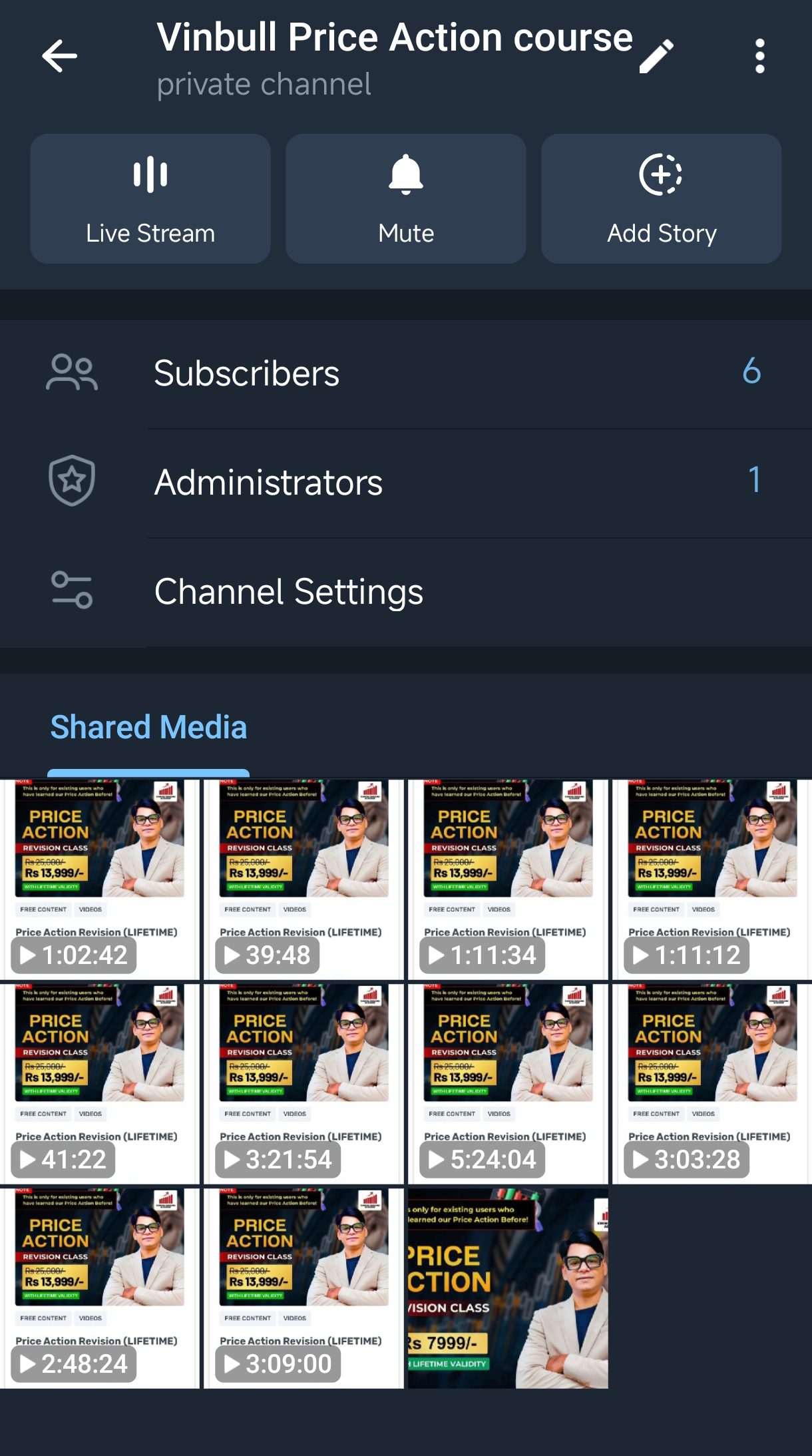Screen dimensions: 812x1456
Task: Play the 1:02:42 video
Action: click(100, 879)
